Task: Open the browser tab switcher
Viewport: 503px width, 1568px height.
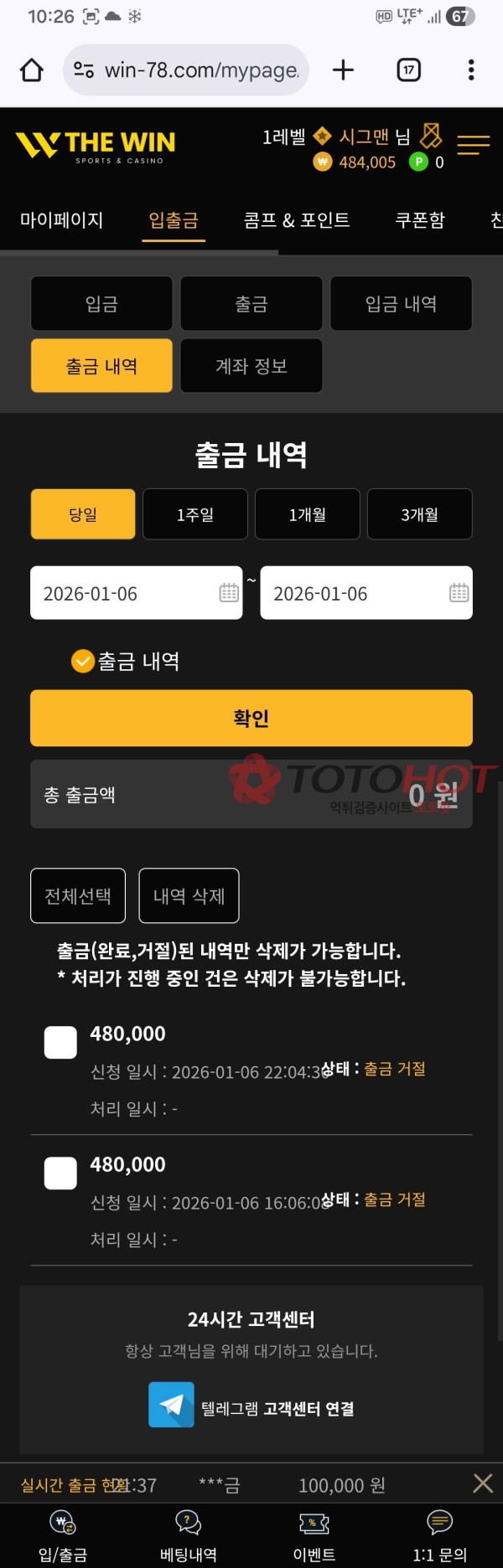Action: click(408, 70)
